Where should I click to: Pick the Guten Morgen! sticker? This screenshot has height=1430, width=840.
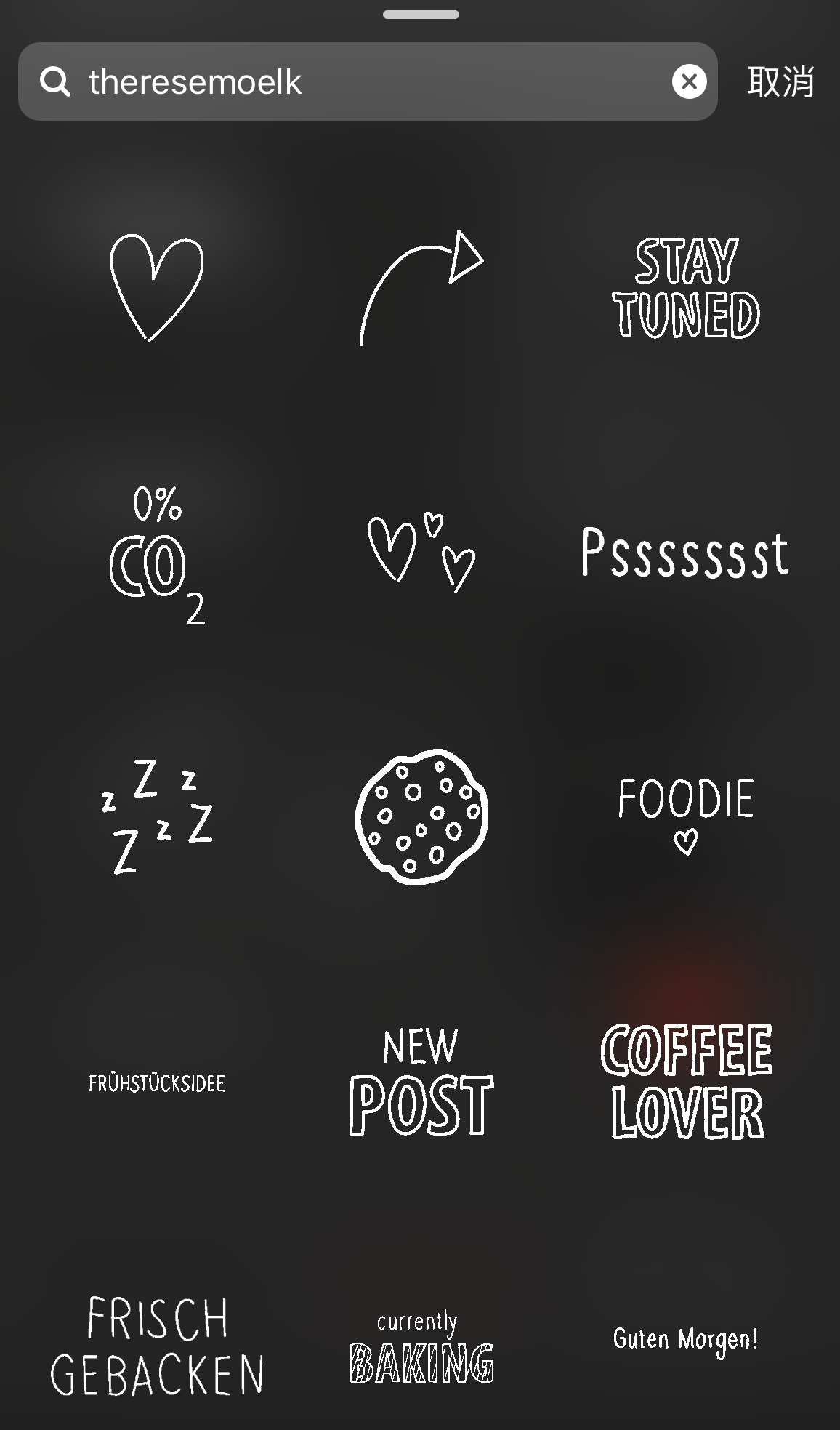pos(685,1339)
